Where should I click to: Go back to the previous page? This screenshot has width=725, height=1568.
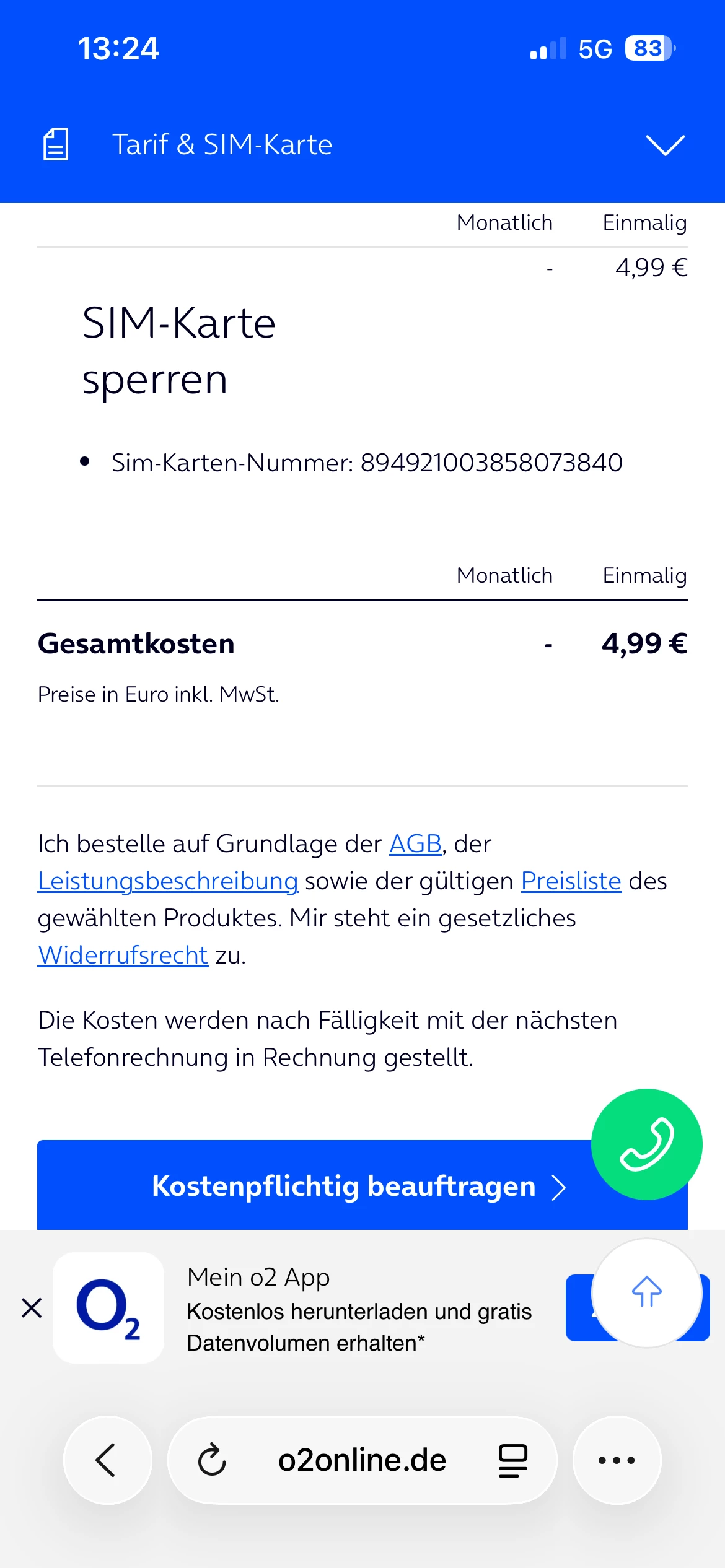tap(107, 1460)
